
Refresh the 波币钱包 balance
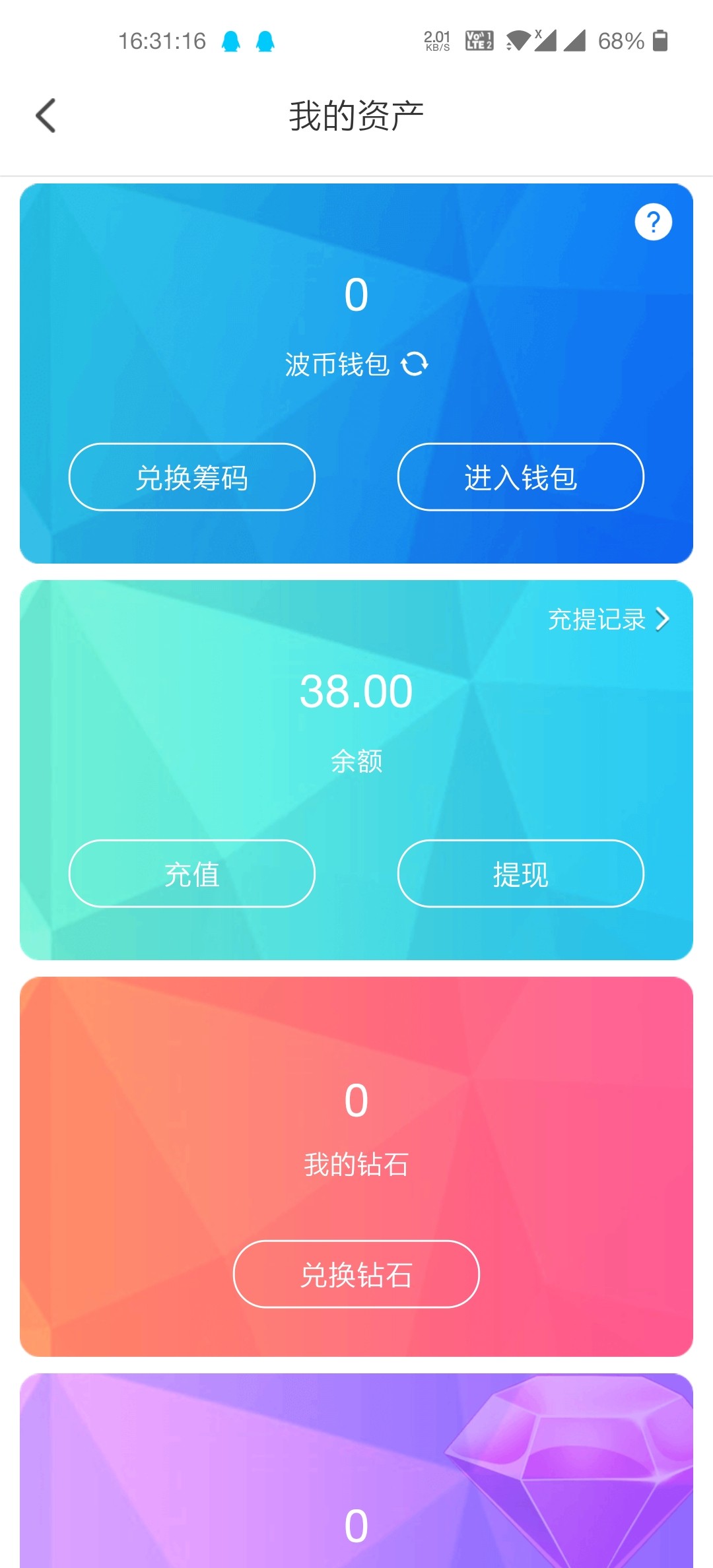point(415,364)
